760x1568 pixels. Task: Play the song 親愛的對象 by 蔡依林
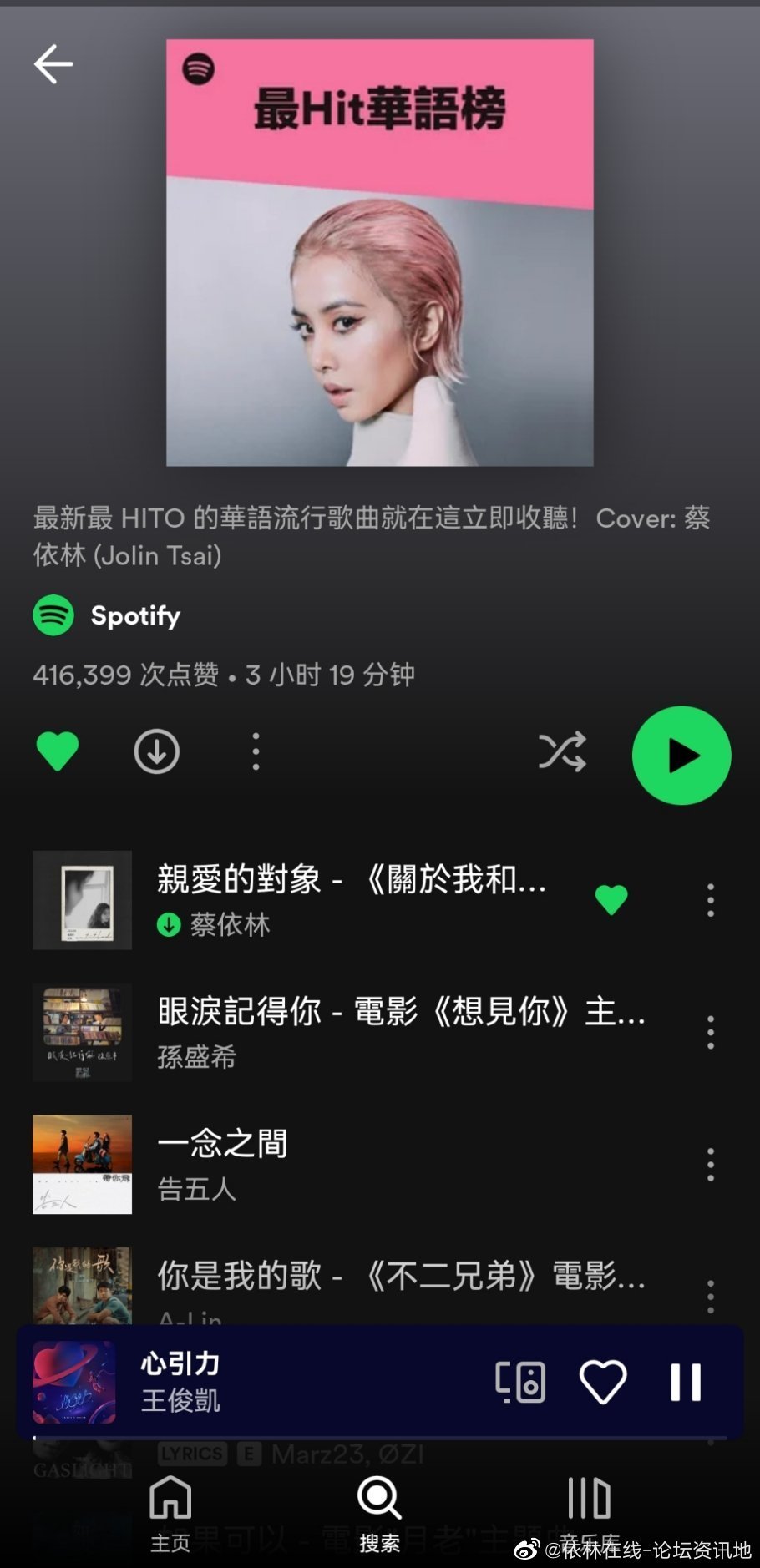(351, 899)
